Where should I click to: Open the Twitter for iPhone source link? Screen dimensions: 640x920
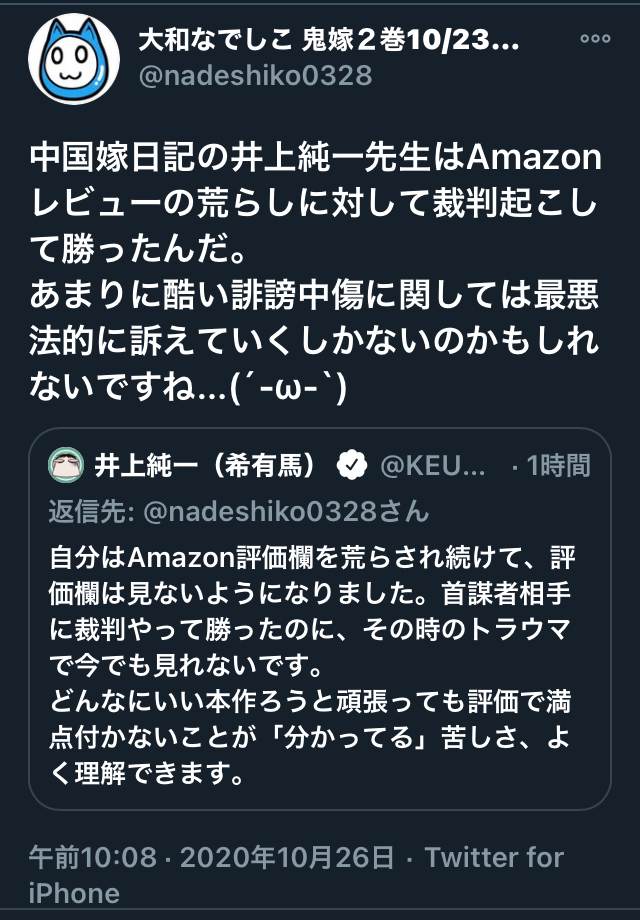click(494, 858)
